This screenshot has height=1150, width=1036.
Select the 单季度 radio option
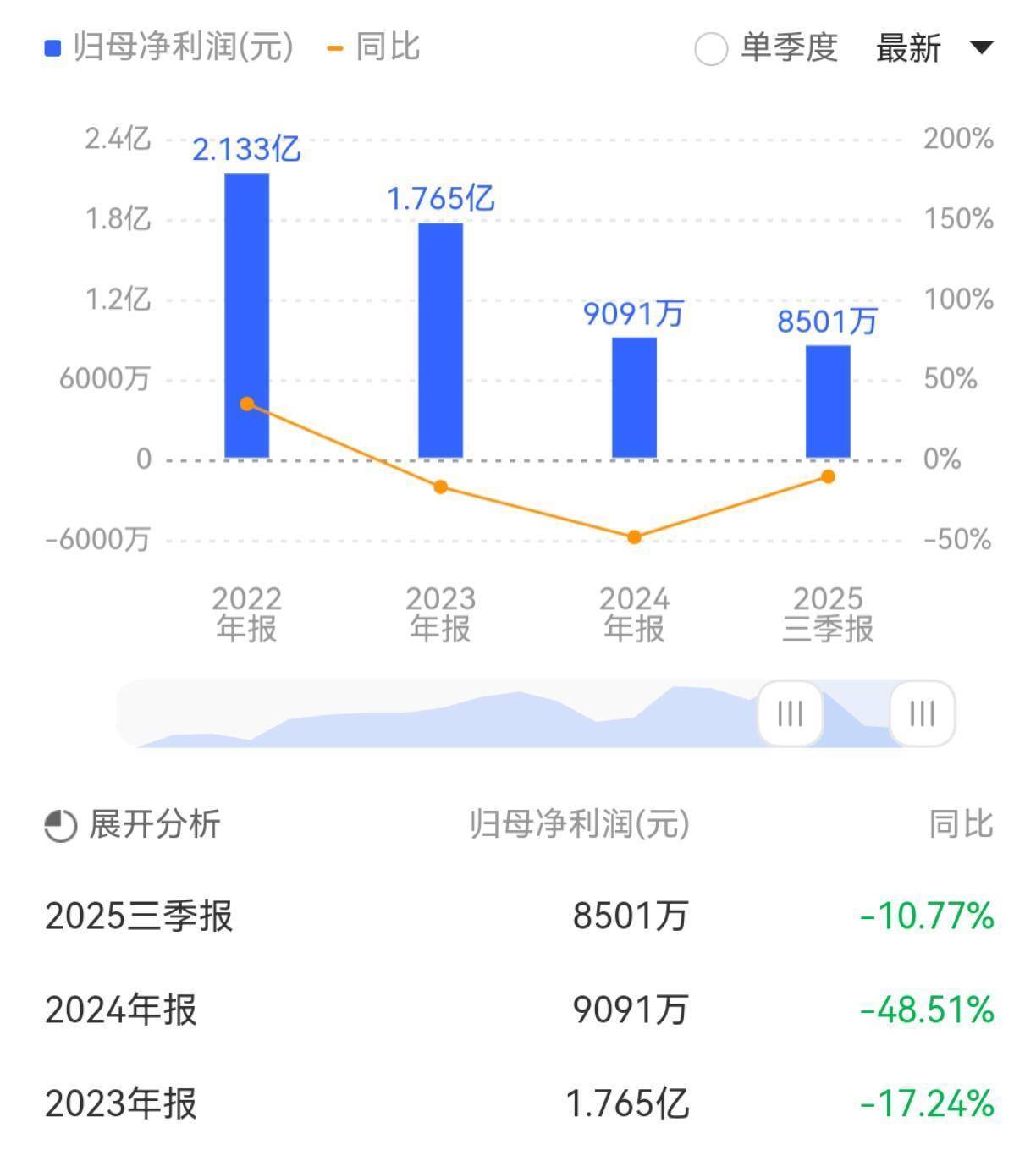pyautogui.click(x=711, y=48)
